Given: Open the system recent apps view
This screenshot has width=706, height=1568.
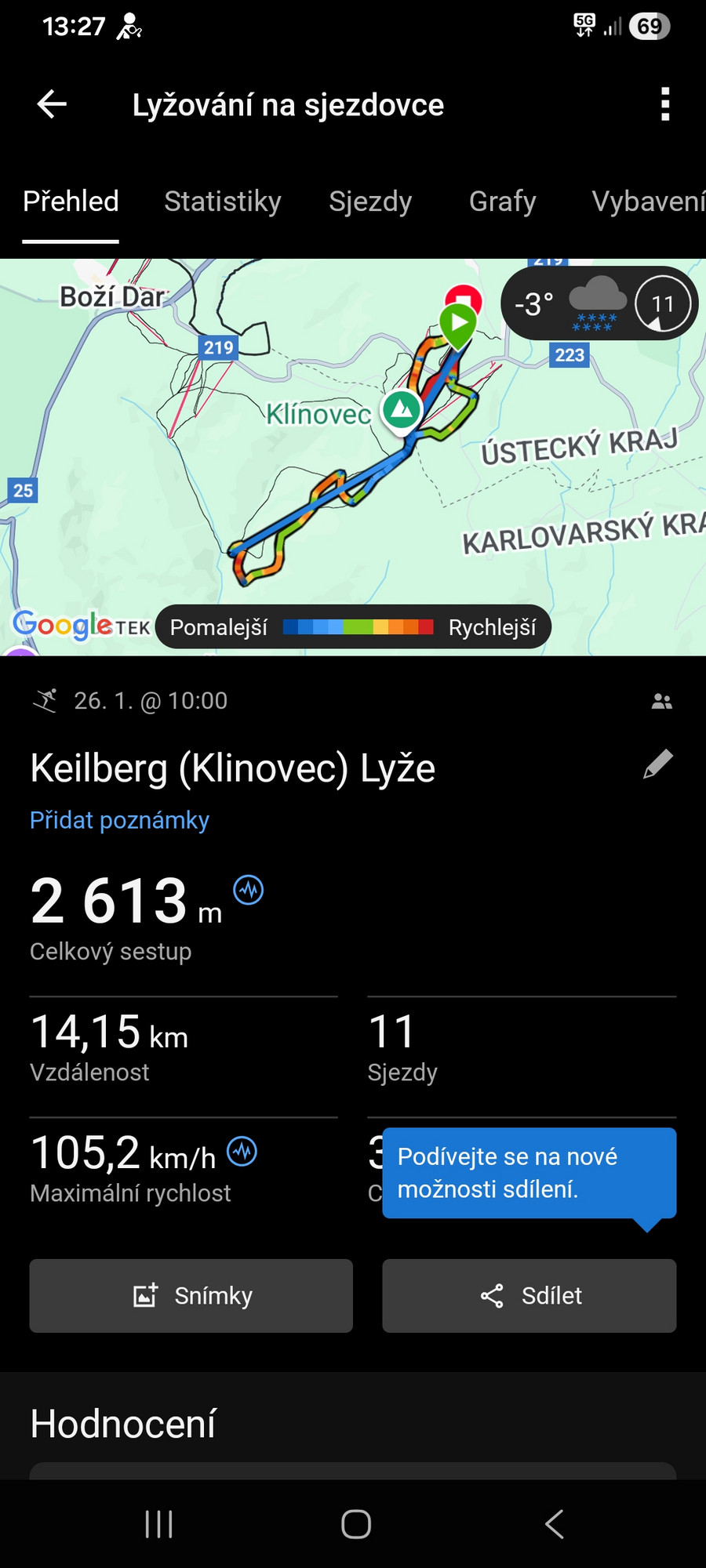Looking at the screenshot, I should pos(159,1524).
